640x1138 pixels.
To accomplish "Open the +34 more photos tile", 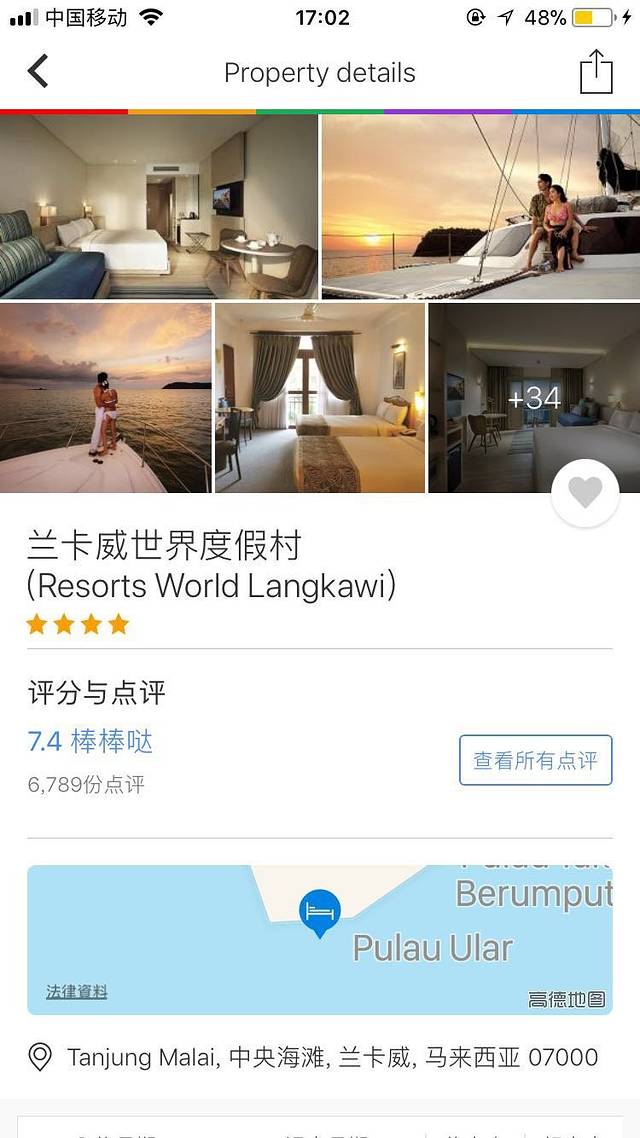I will (534, 398).
